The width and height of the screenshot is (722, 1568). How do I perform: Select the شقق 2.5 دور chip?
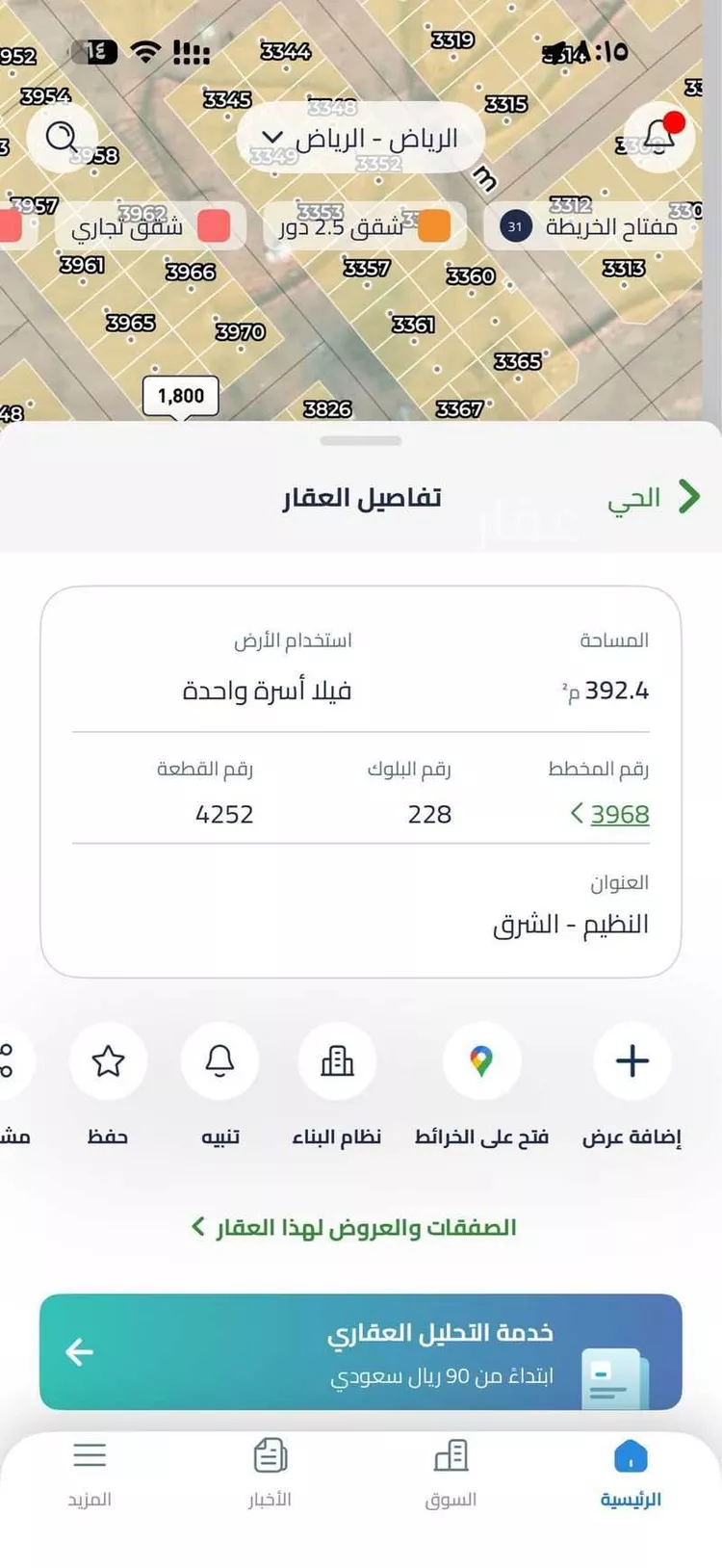(365, 227)
